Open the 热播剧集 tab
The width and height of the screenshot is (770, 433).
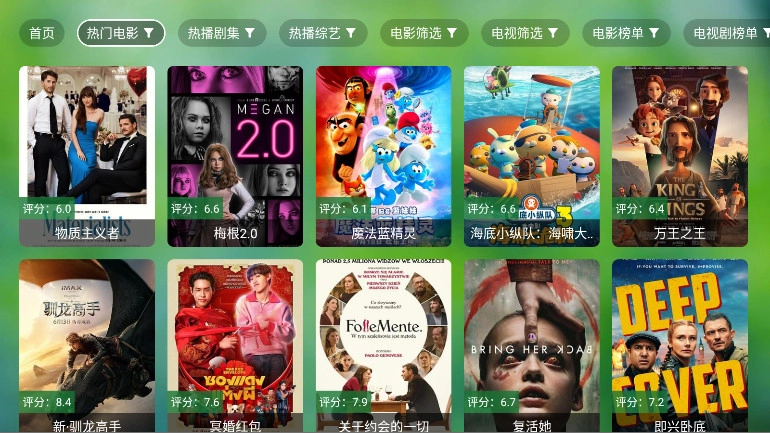click(x=222, y=33)
